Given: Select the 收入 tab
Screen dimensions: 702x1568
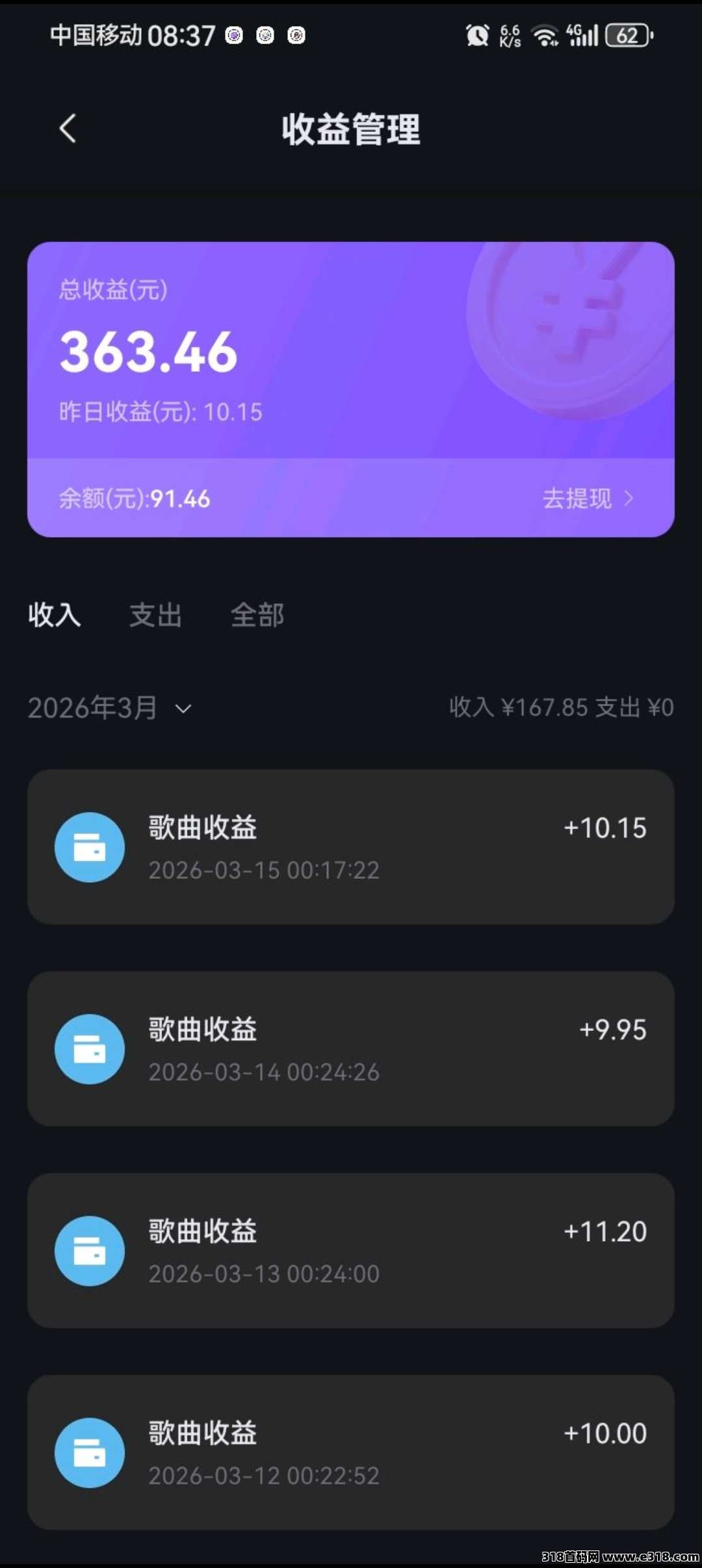Looking at the screenshot, I should pos(55,615).
